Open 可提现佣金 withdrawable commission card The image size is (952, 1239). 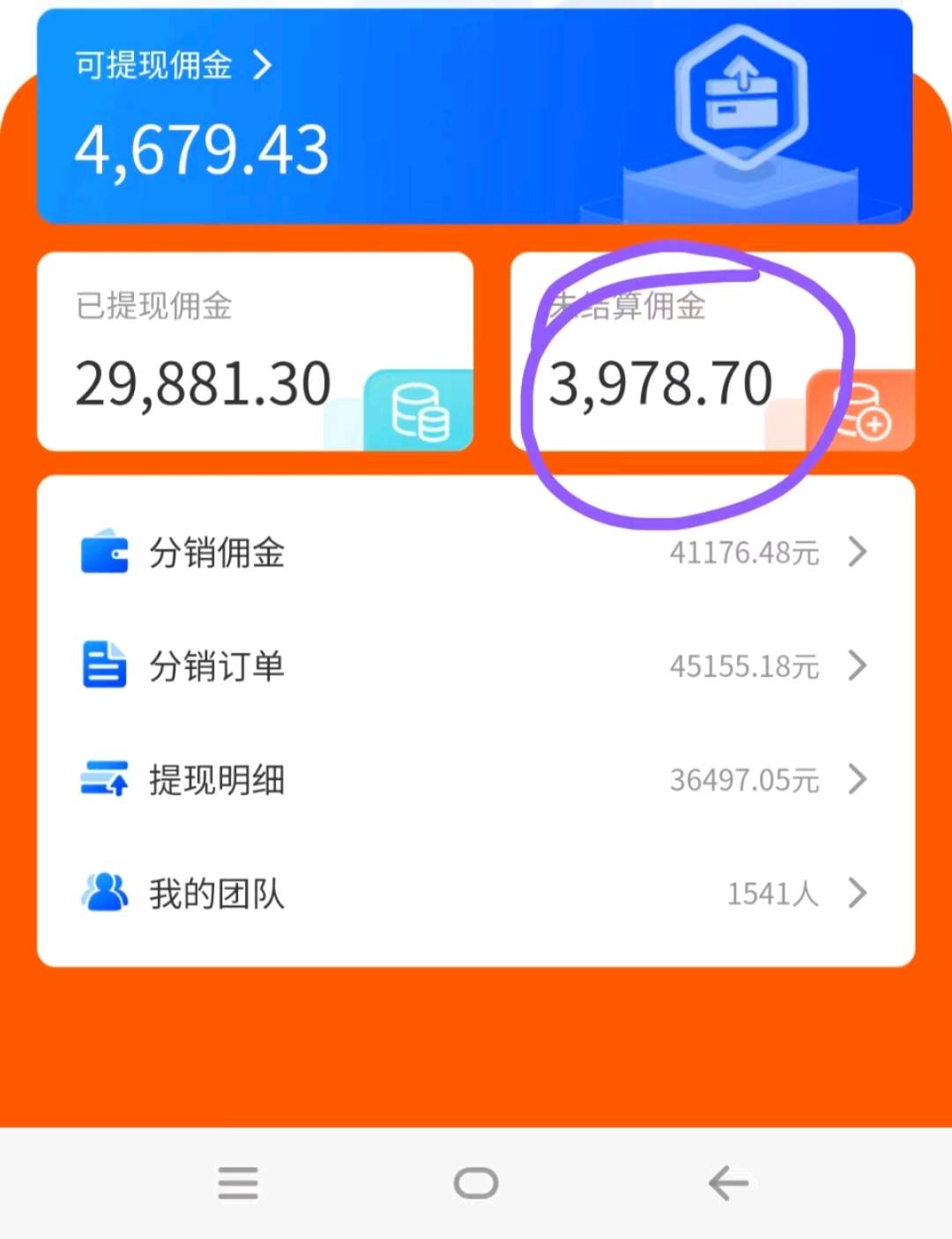[474, 116]
